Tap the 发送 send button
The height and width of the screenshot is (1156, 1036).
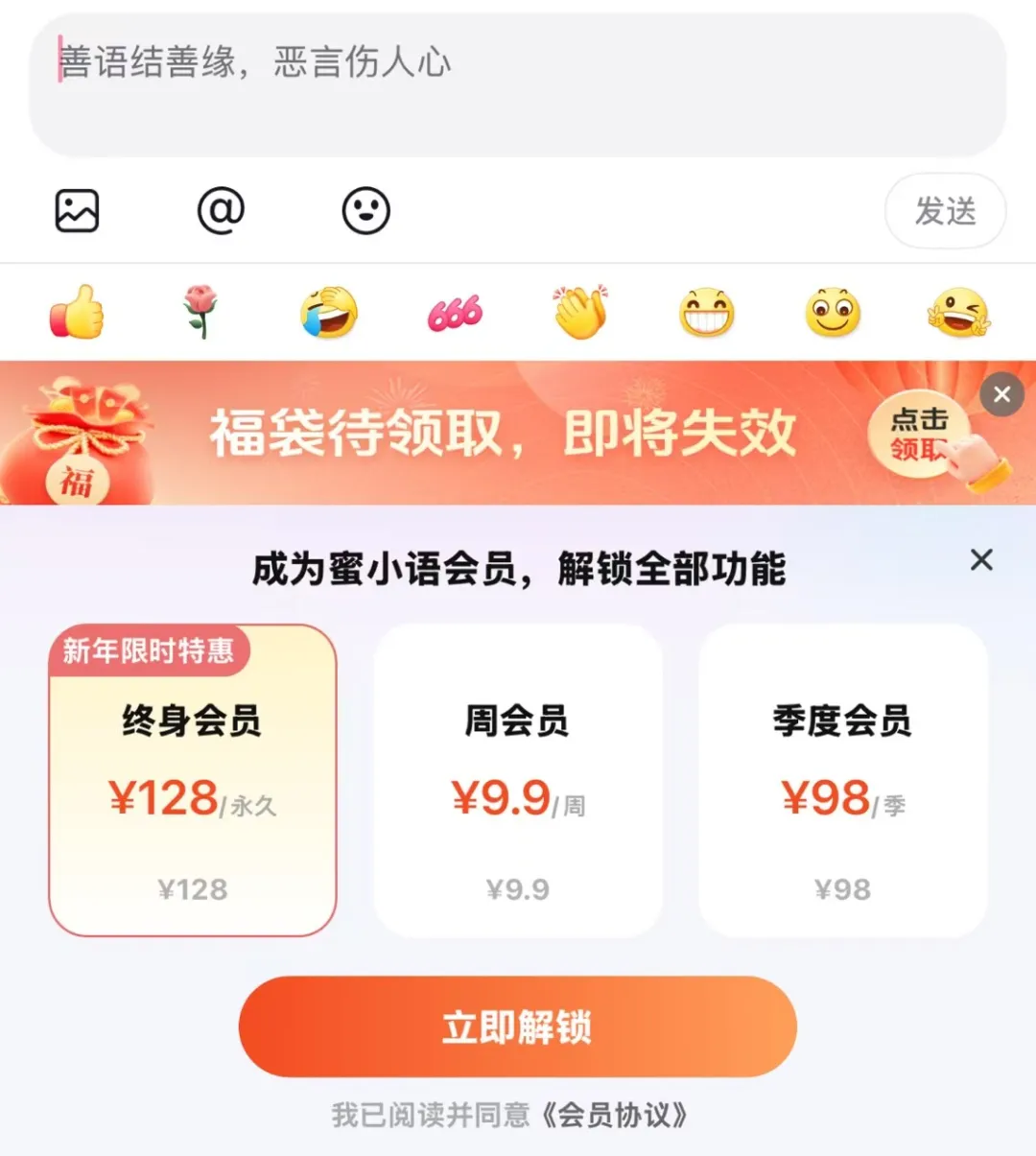[x=945, y=211]
